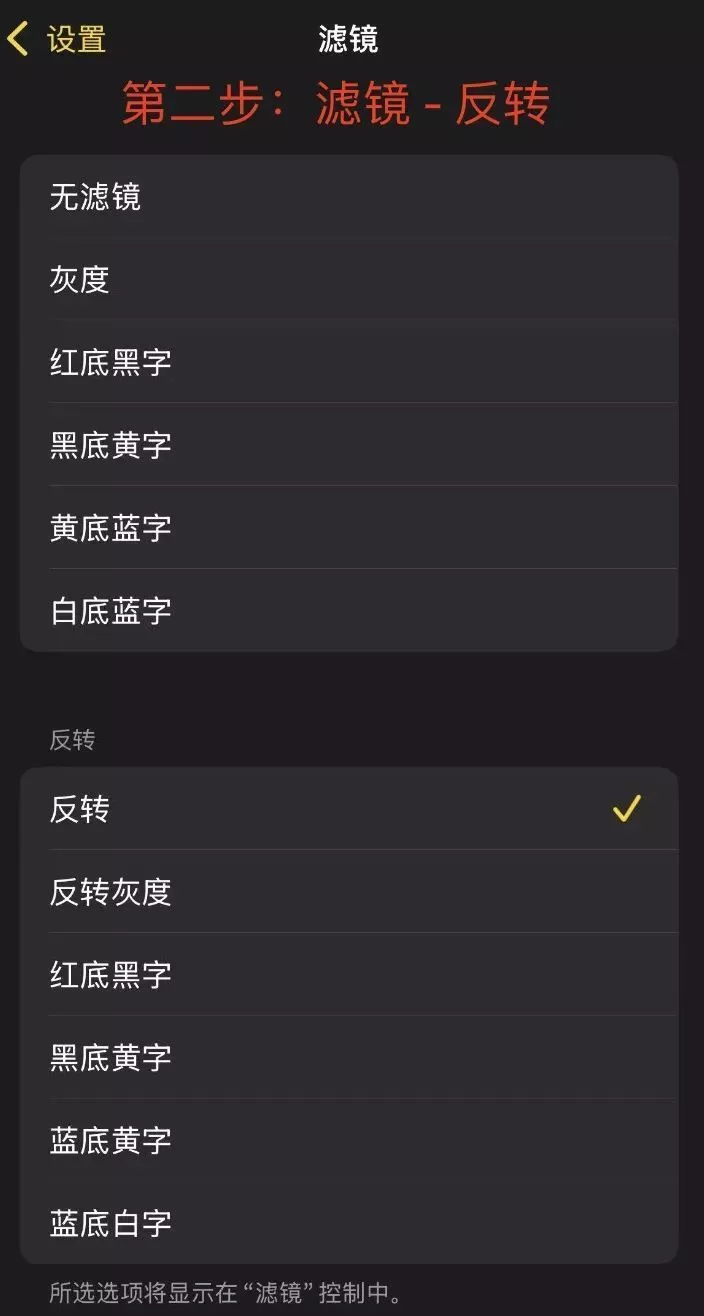Choose the 灰度 filter
This screenshot has width=704, height=1316.
pyautogui.click(x=348, y=280)
